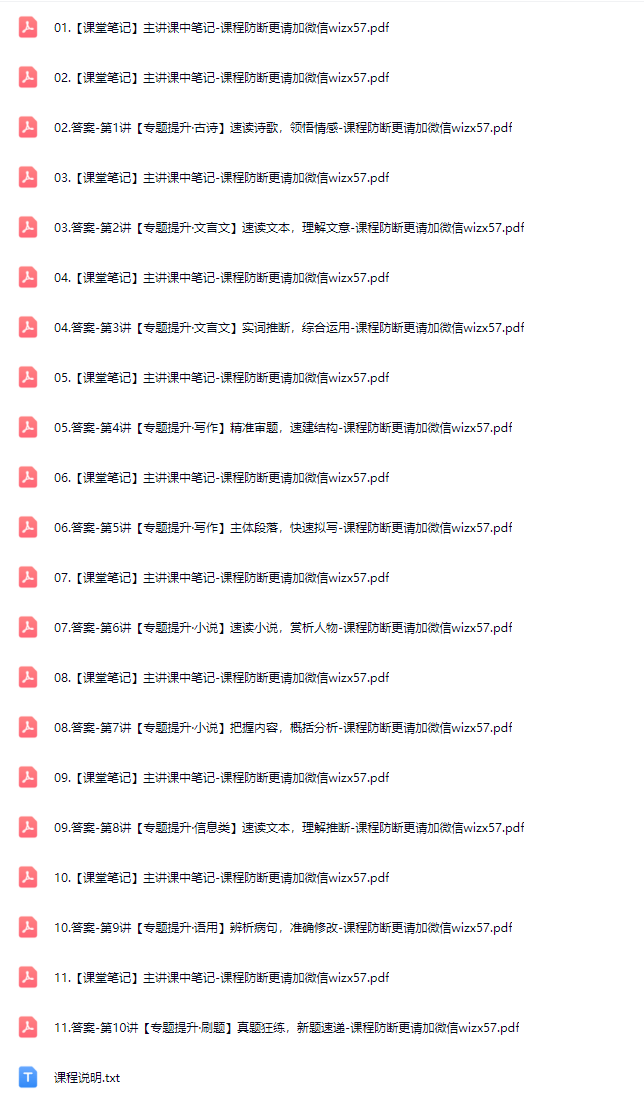Open the 01.【课堂笔记】 PDF file

(222, 28)
